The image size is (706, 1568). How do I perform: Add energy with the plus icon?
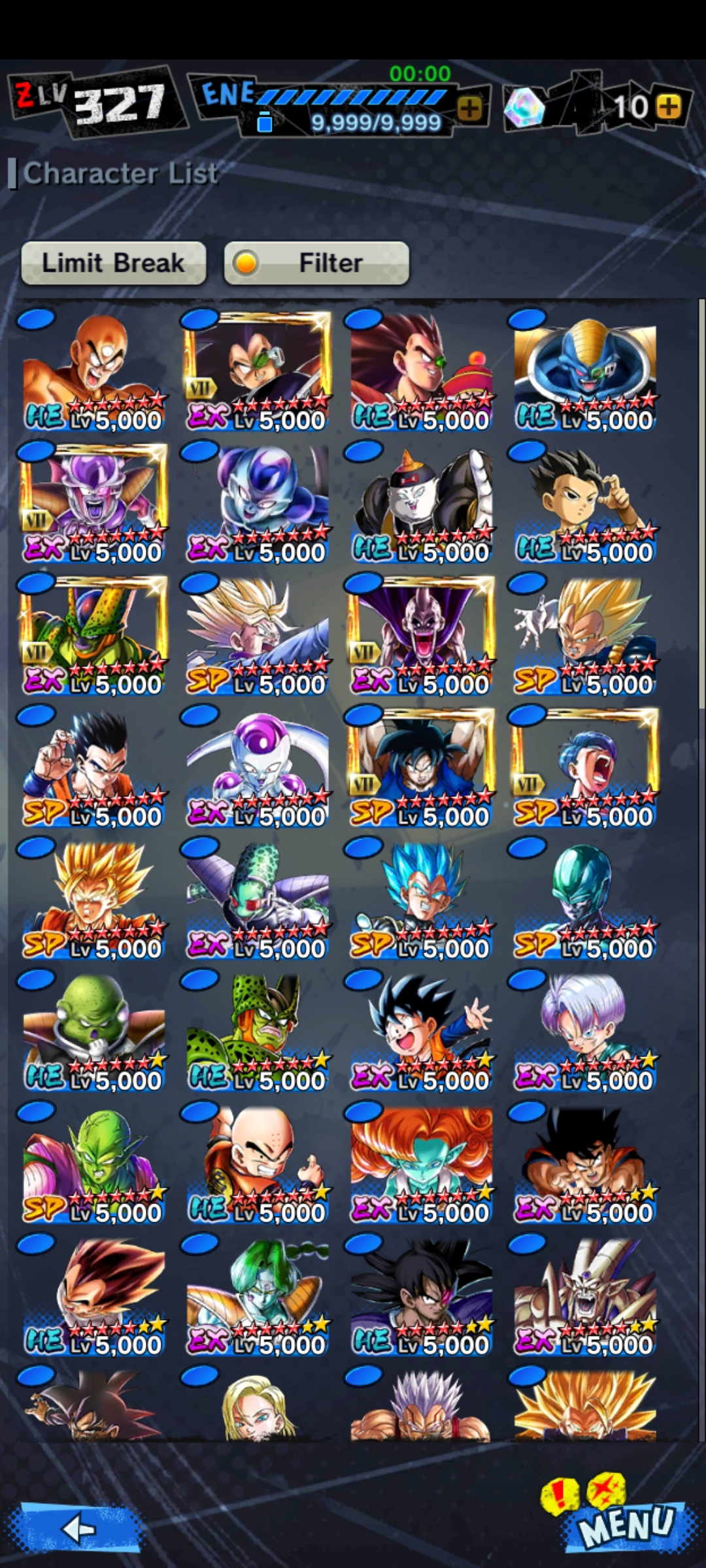click(x=469, y=108)
